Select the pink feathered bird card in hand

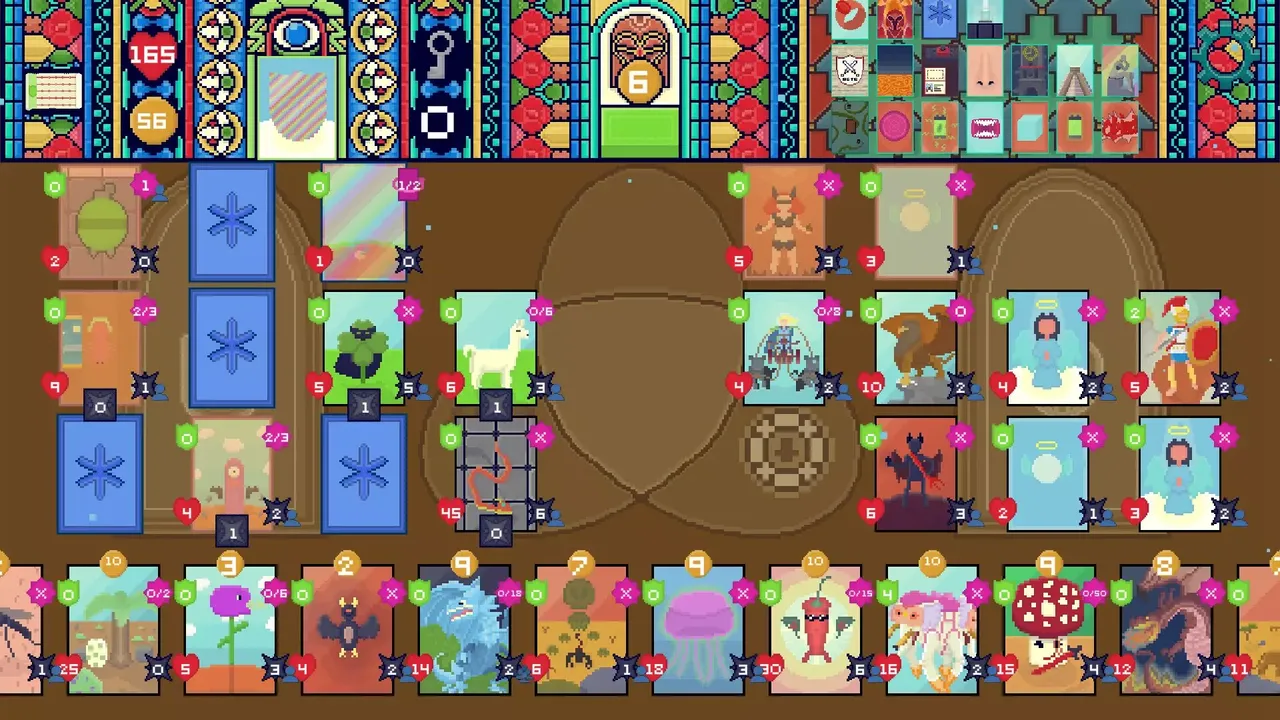pyautogui.click(x=931, y=630)
